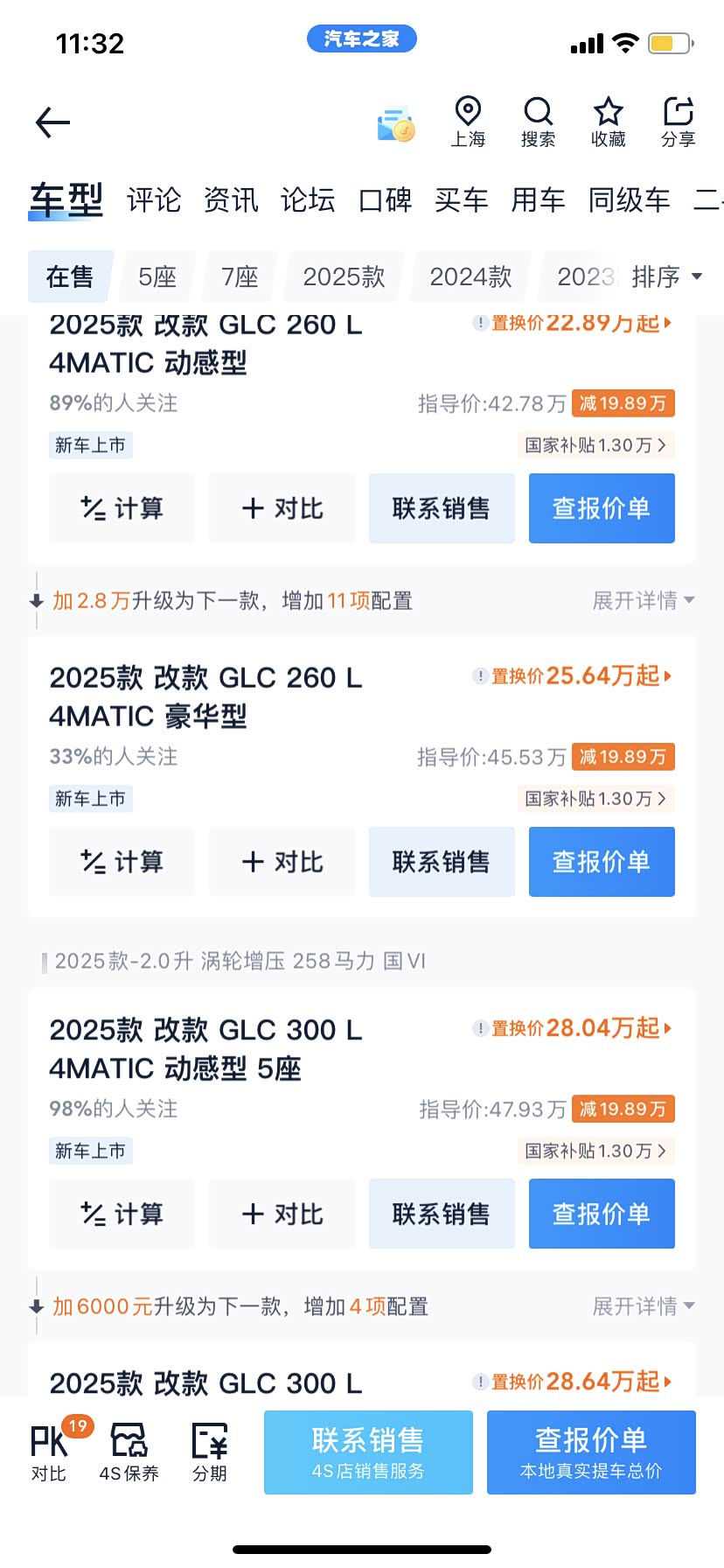
Task: Open the PK 对比 list
Action: (50, 1451)
